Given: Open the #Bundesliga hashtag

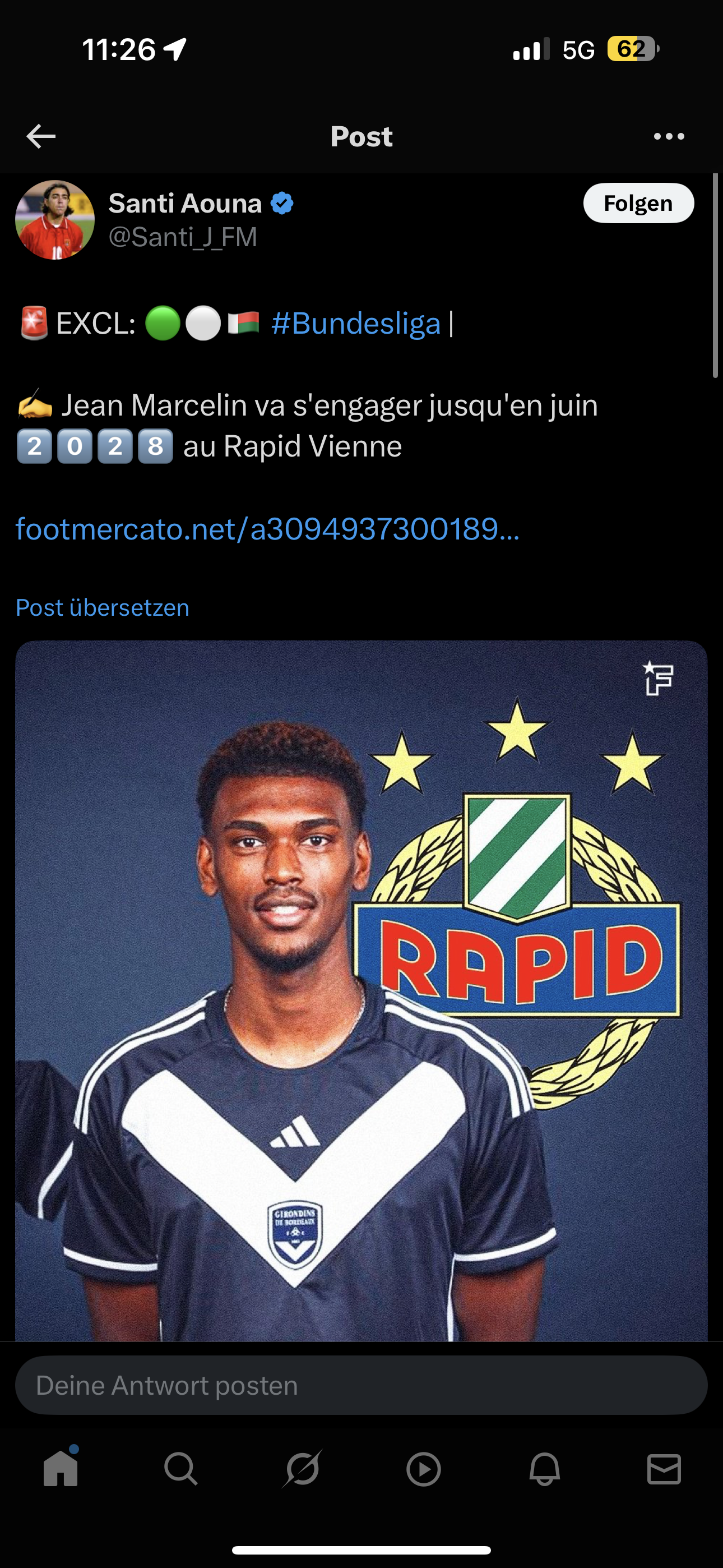Looking at the screenshot, I should (x=355, y=323).
